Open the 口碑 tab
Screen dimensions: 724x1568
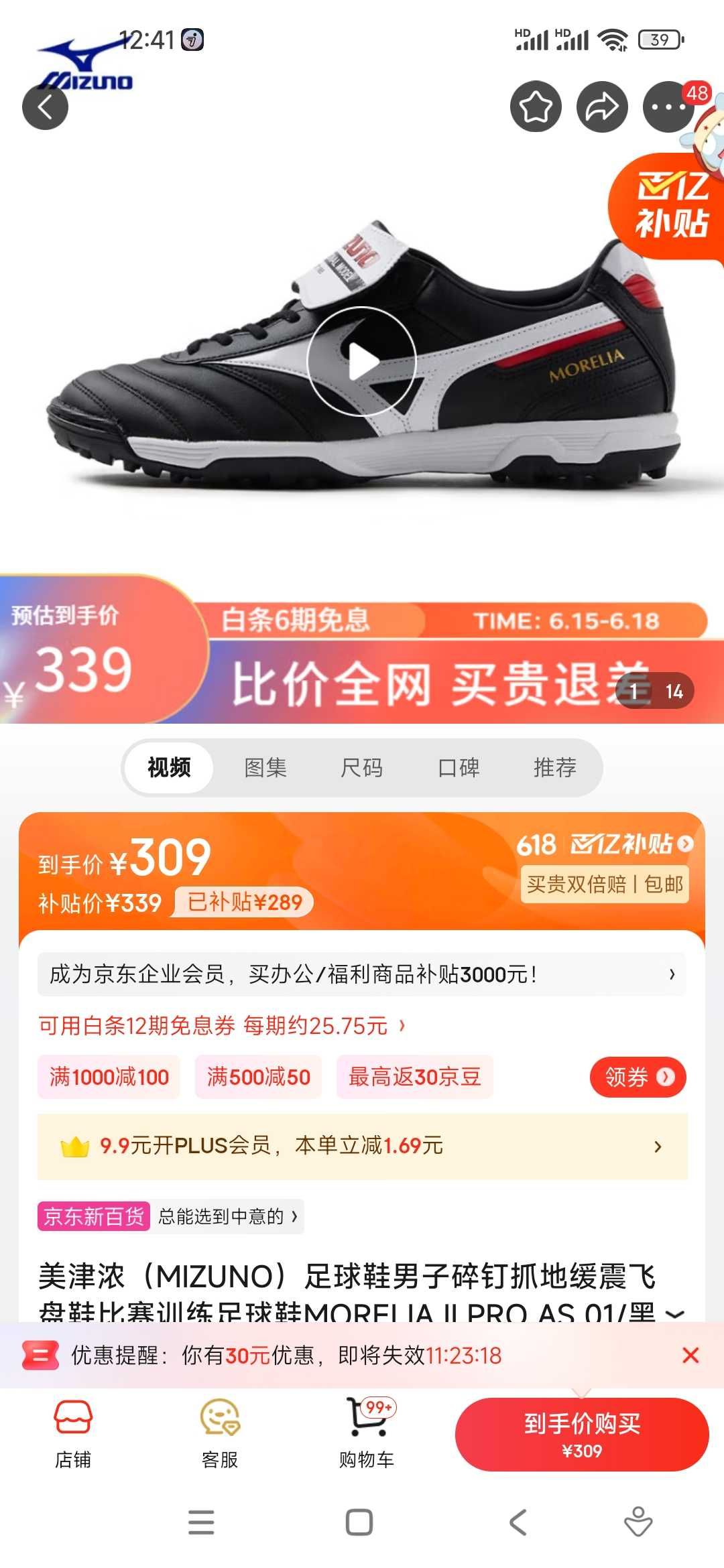(459, 767)
